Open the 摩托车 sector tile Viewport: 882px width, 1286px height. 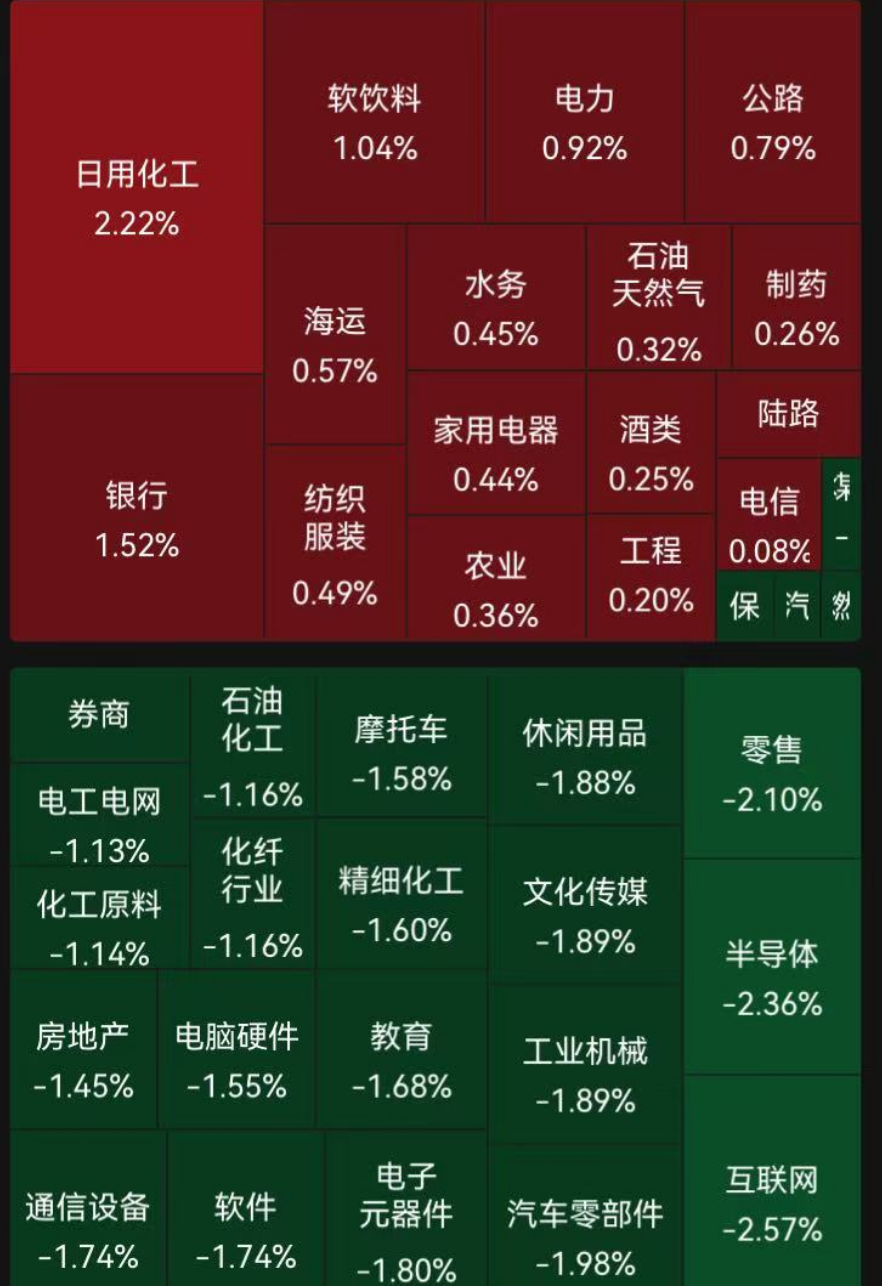click(401, 753)
